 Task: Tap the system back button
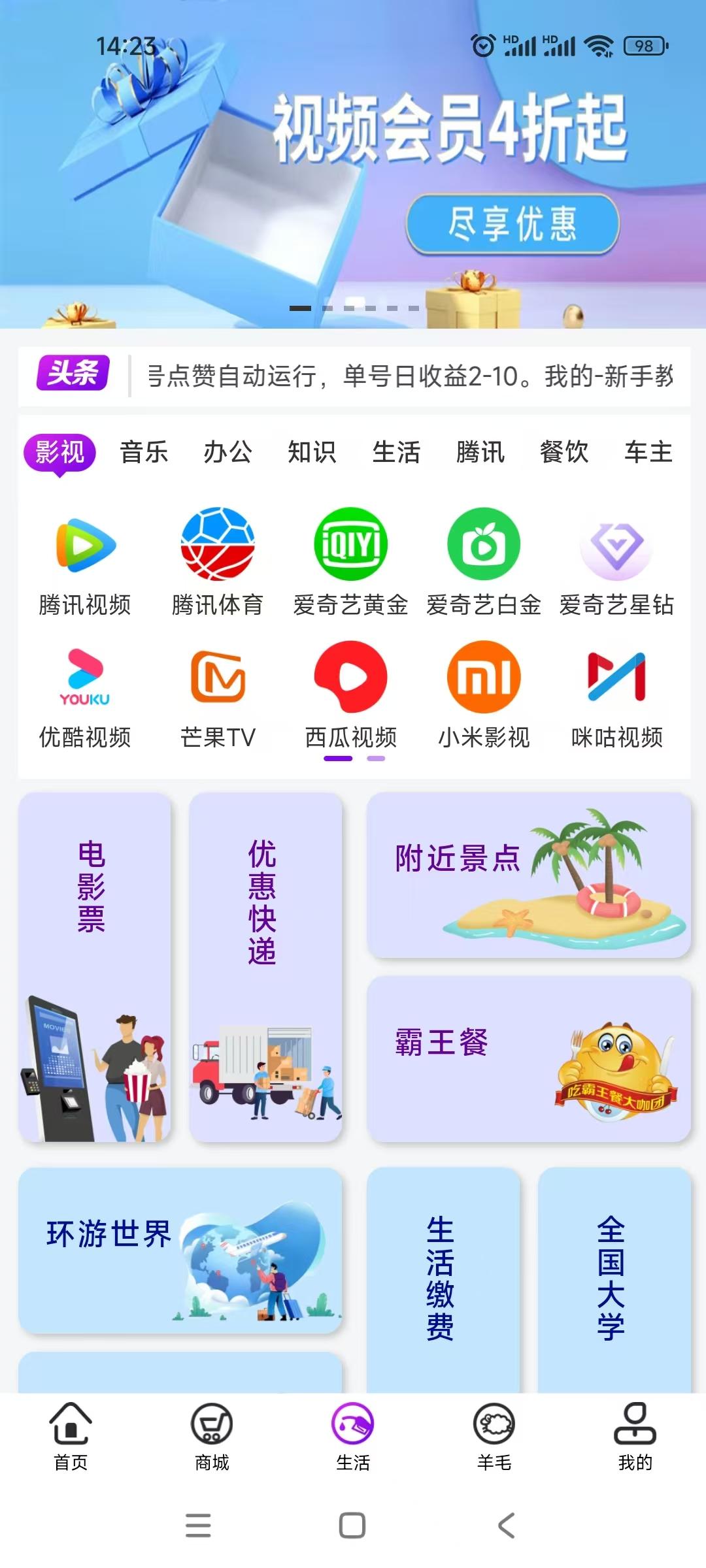point(507,1526)
